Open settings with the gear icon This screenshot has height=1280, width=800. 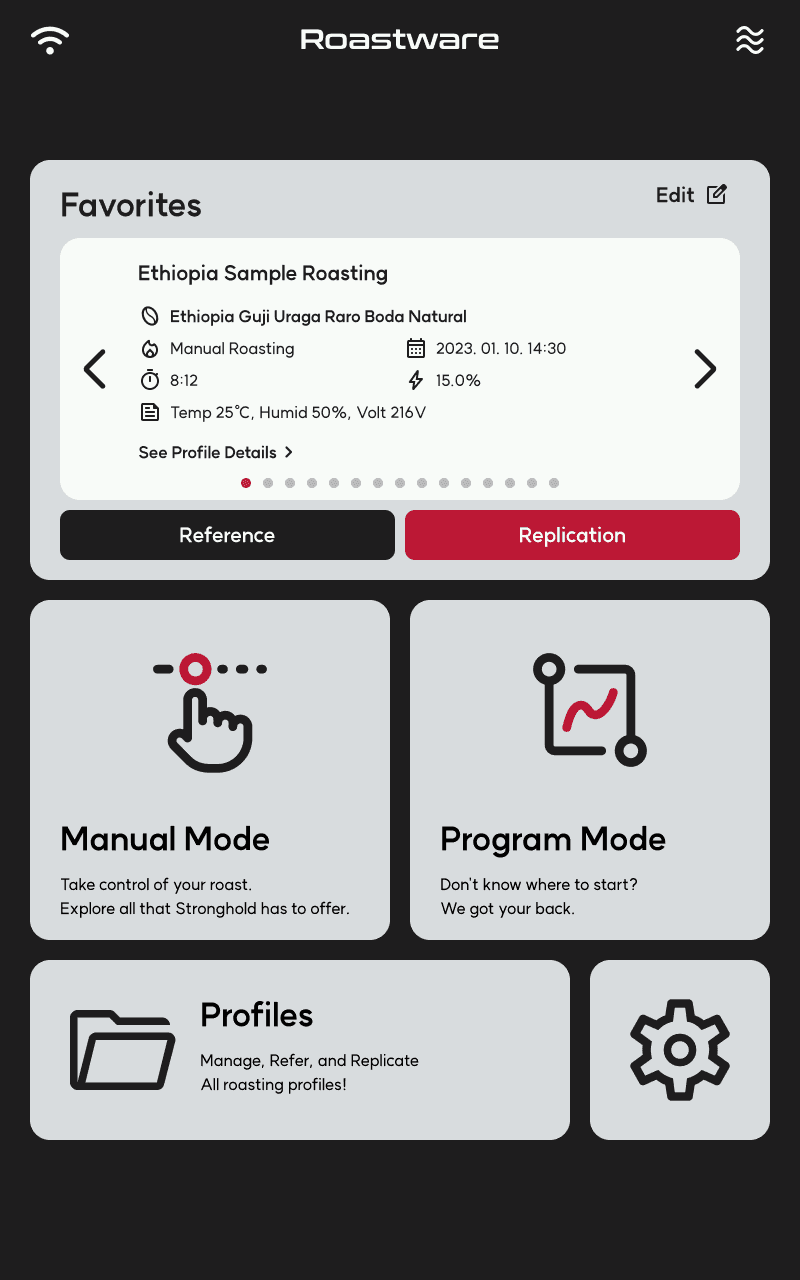pos(680,1050)
